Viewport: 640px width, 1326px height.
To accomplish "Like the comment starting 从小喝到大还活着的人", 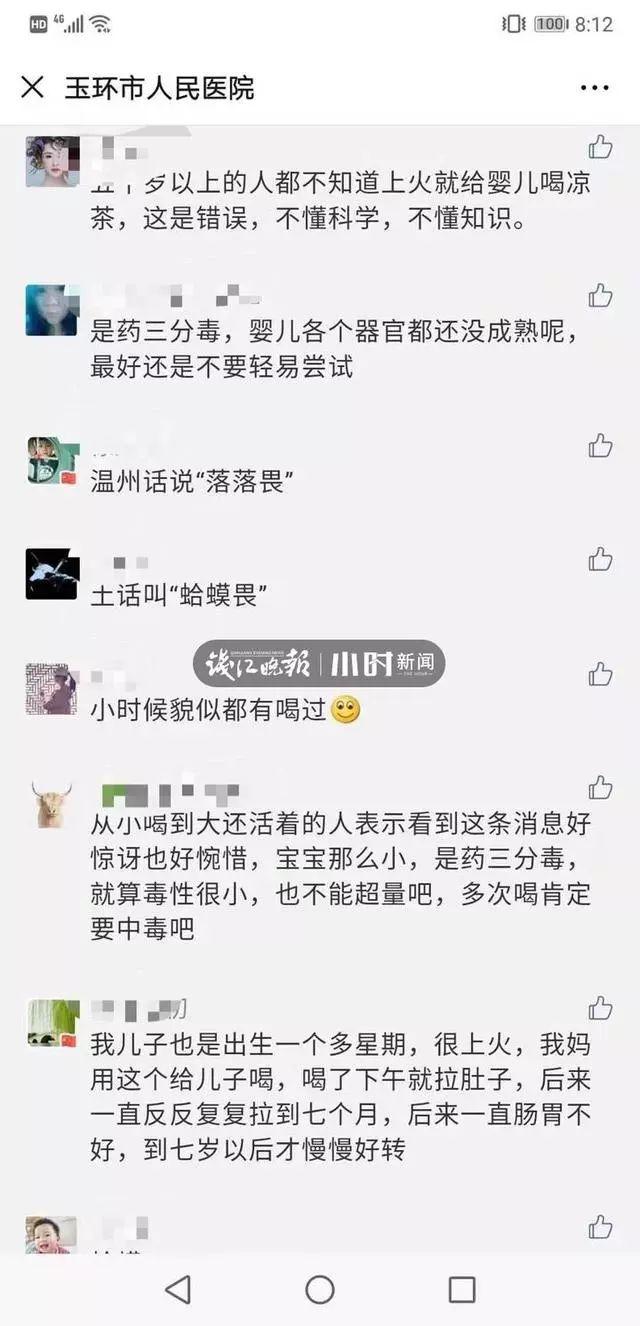I will (x=600, y=787).
